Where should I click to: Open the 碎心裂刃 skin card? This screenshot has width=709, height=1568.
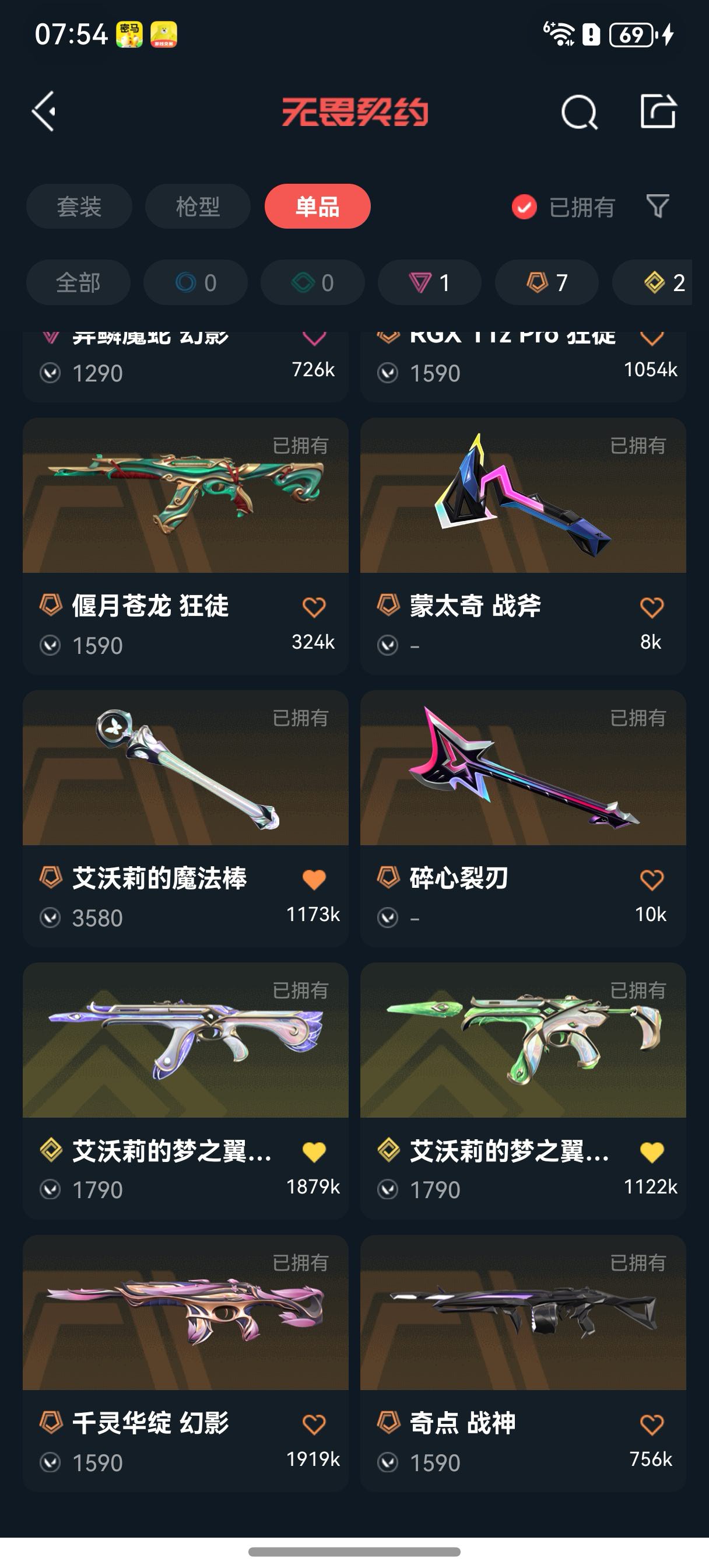[523, 768]
